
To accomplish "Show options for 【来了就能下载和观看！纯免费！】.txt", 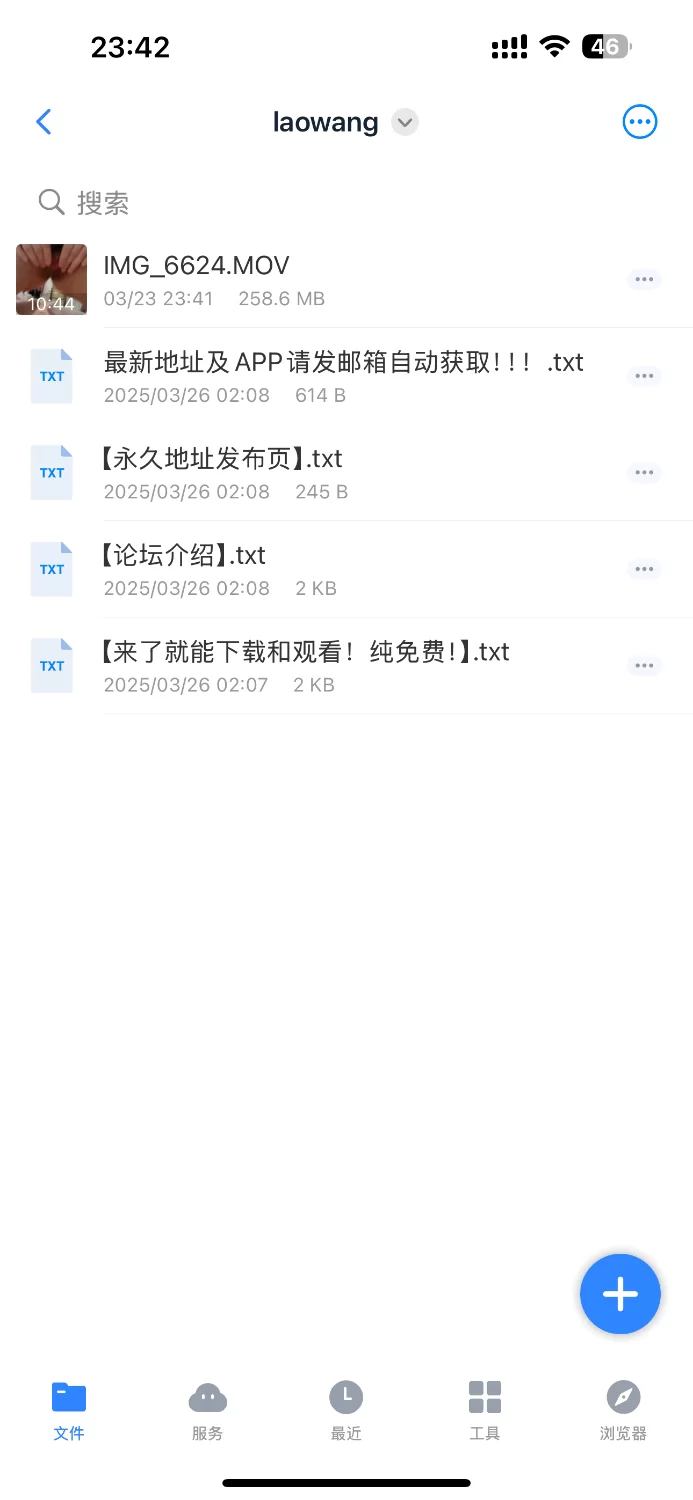I will pos(644,666).
